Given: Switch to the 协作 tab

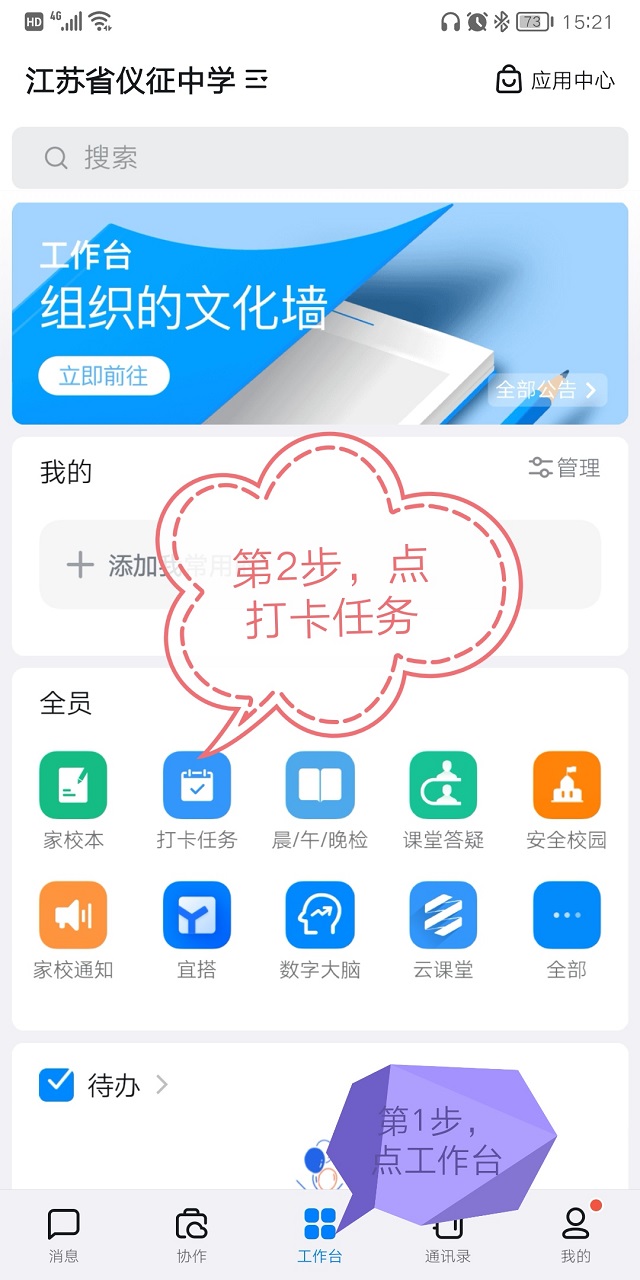Looking at the screenshot, I should [191, 1235].
